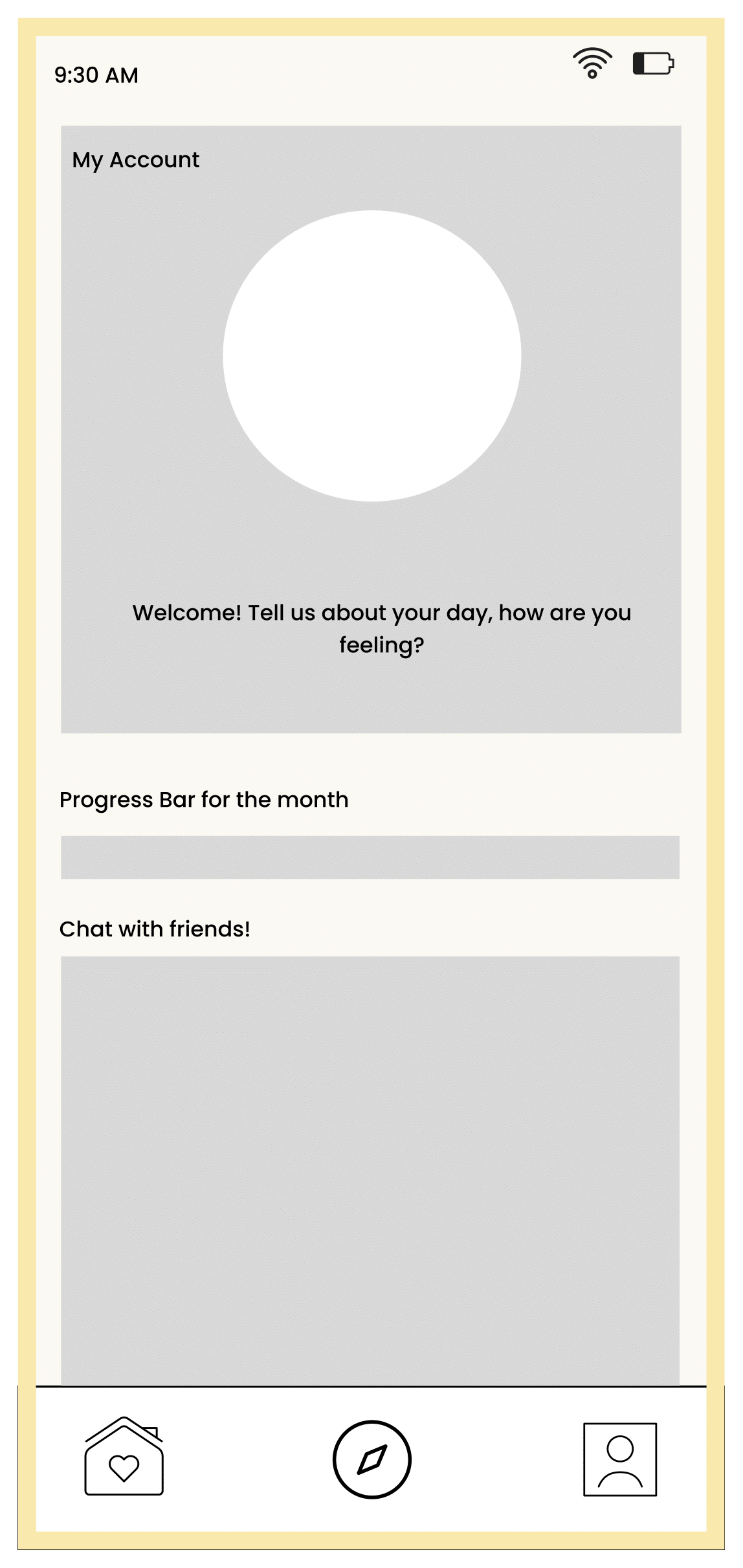This screenshot has height=1568, width=743.
Task: Open the profile tab
Action: point(620,1459)
